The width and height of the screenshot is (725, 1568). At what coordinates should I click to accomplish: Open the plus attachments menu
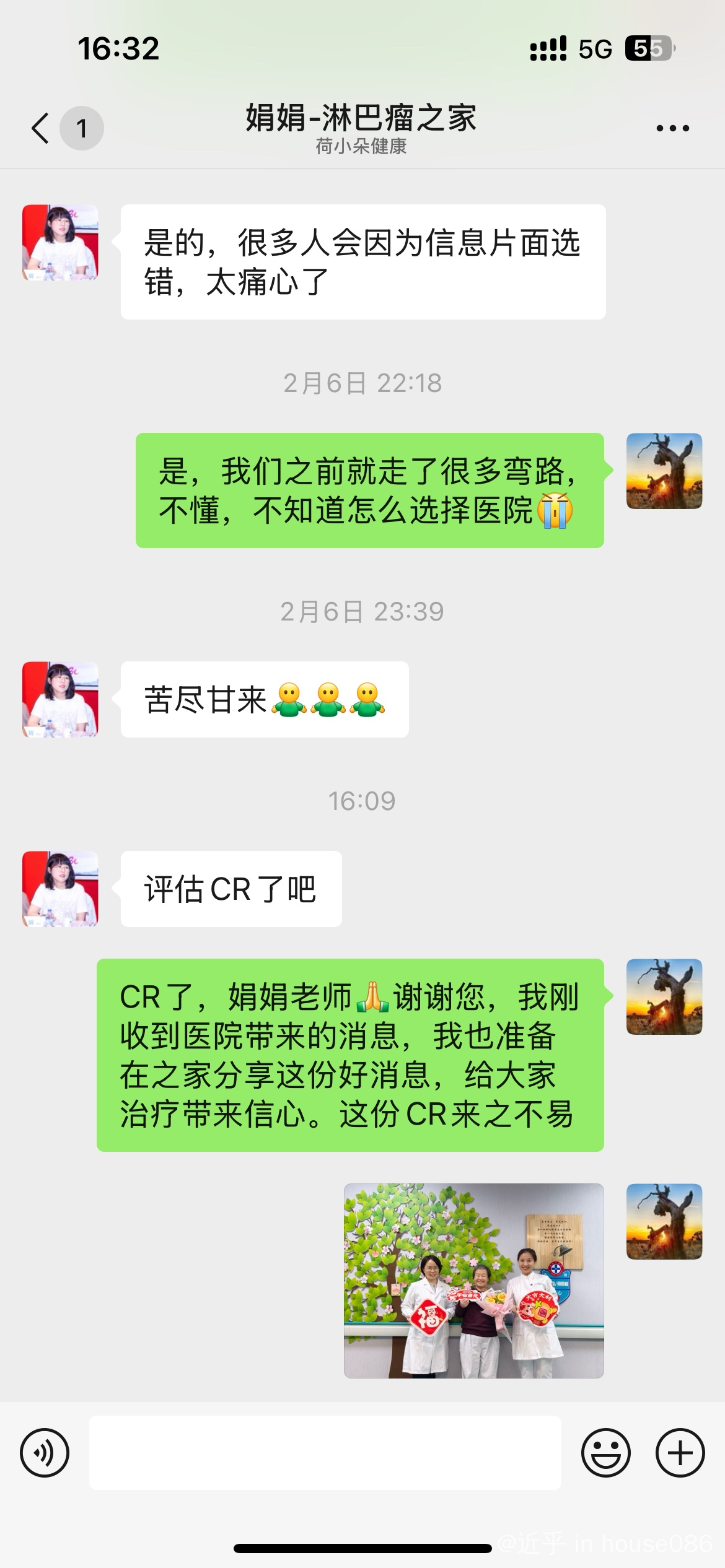pyautogui.click(x=680, y=1452)
